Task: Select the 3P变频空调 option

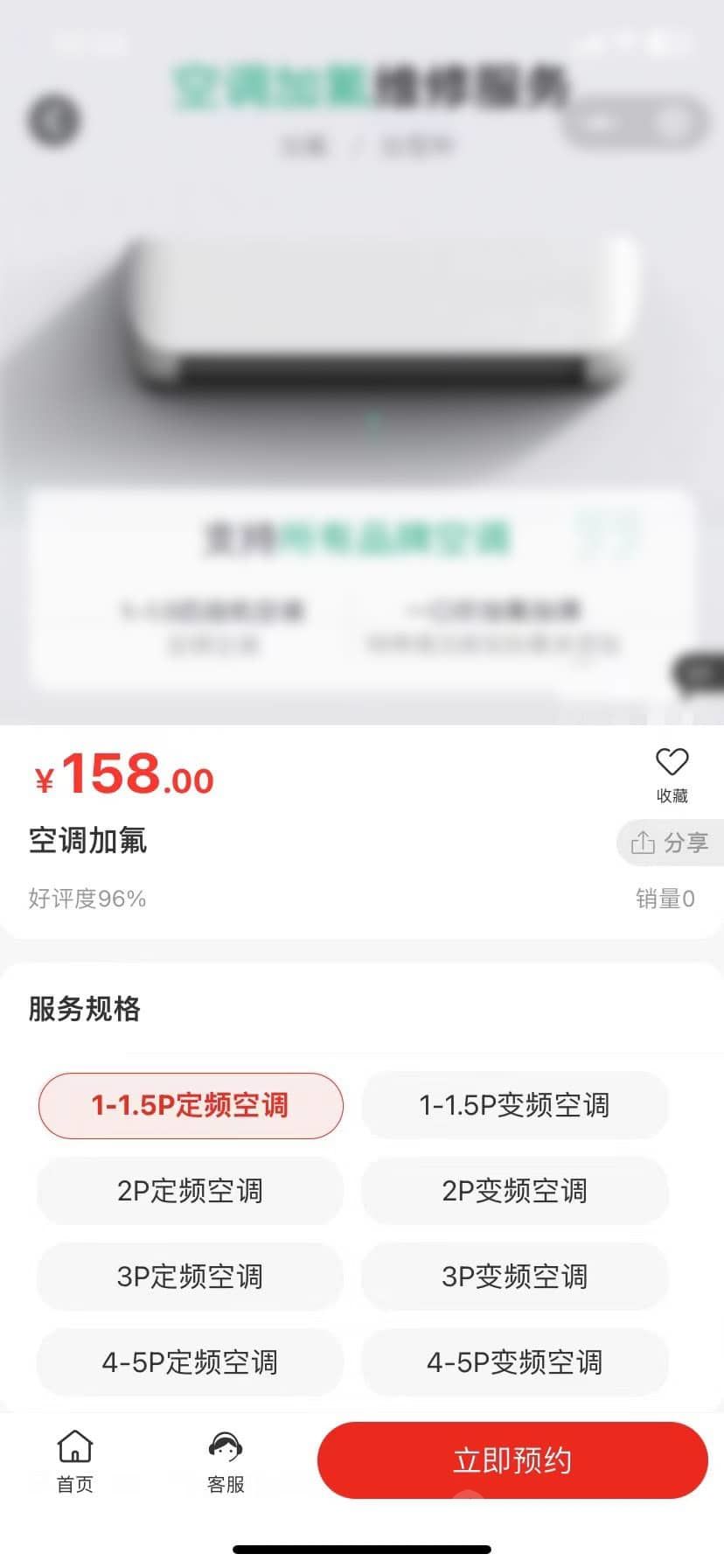Action: [x=514, y=1277]
